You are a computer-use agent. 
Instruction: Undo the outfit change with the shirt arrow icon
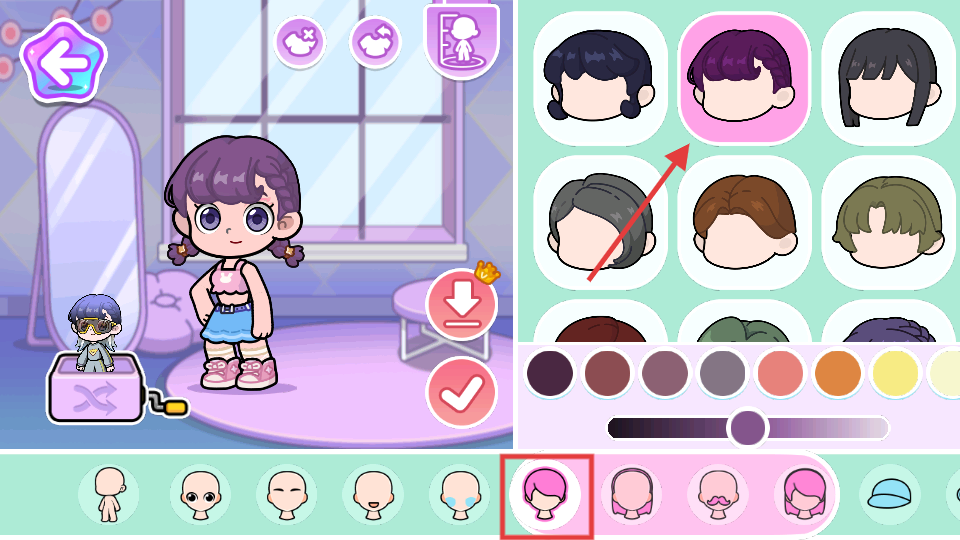click(x=375, y=42)
